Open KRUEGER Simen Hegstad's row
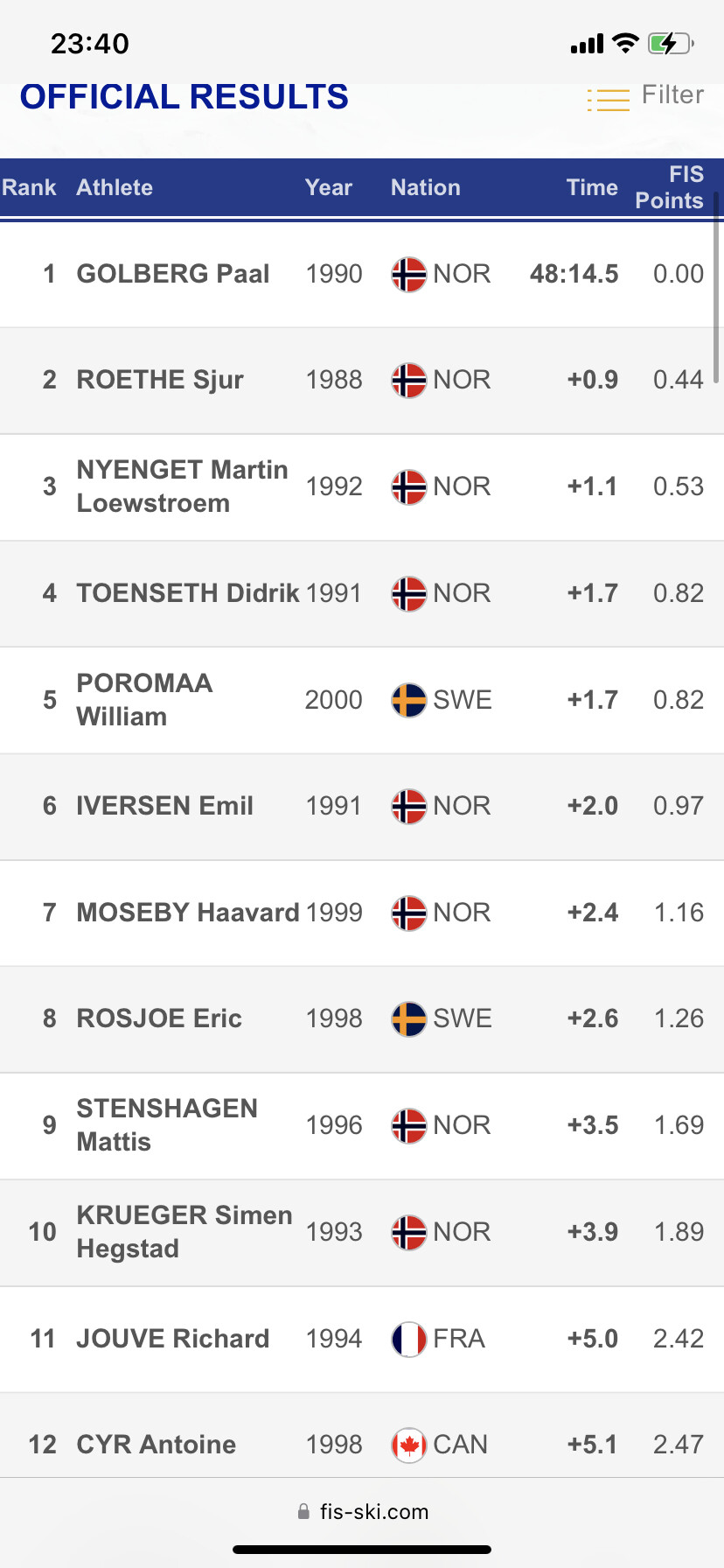The image size is (724, 1568). pos(362,1233)
